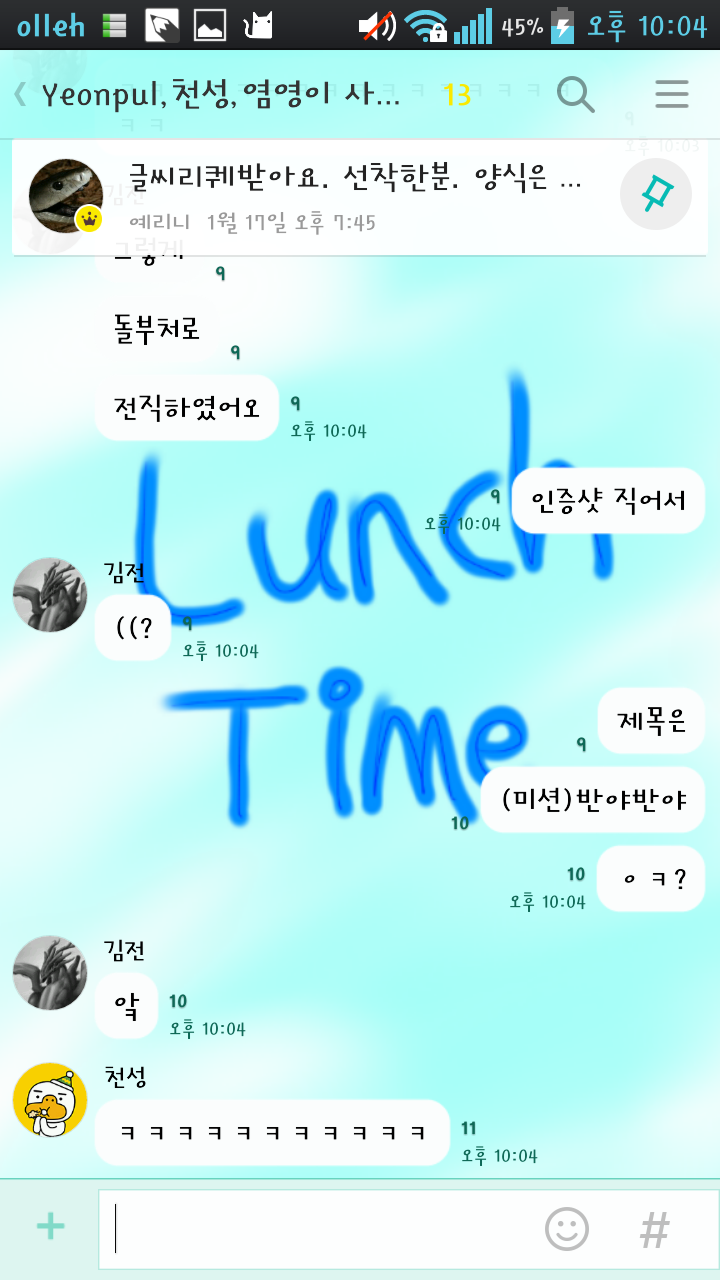This screenshot has height=1280, width=720.
Task: Open the plus attachment menu
Action: (50, 1227)
